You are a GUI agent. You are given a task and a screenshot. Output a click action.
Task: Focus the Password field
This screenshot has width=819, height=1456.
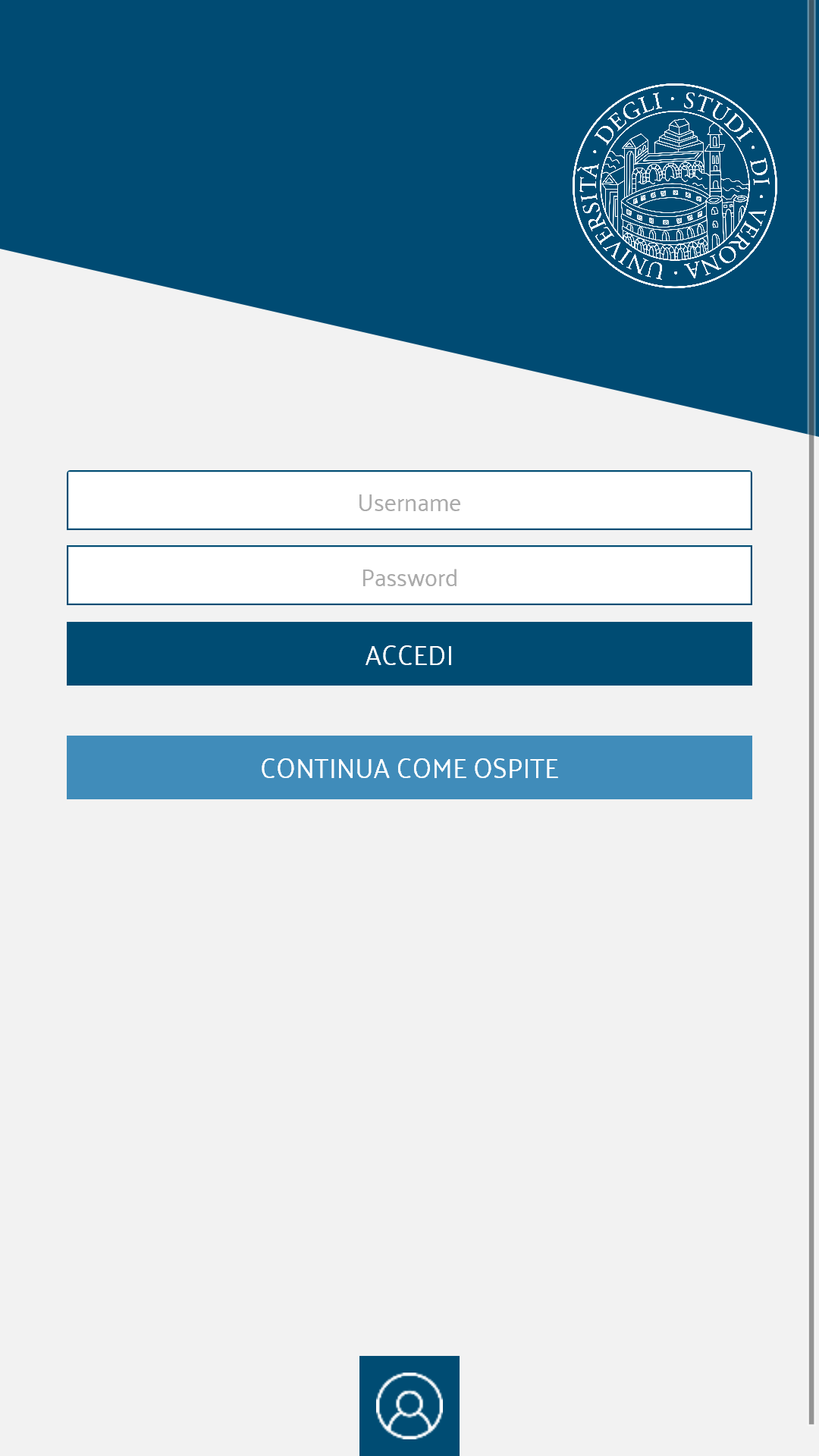coord(409,576)
